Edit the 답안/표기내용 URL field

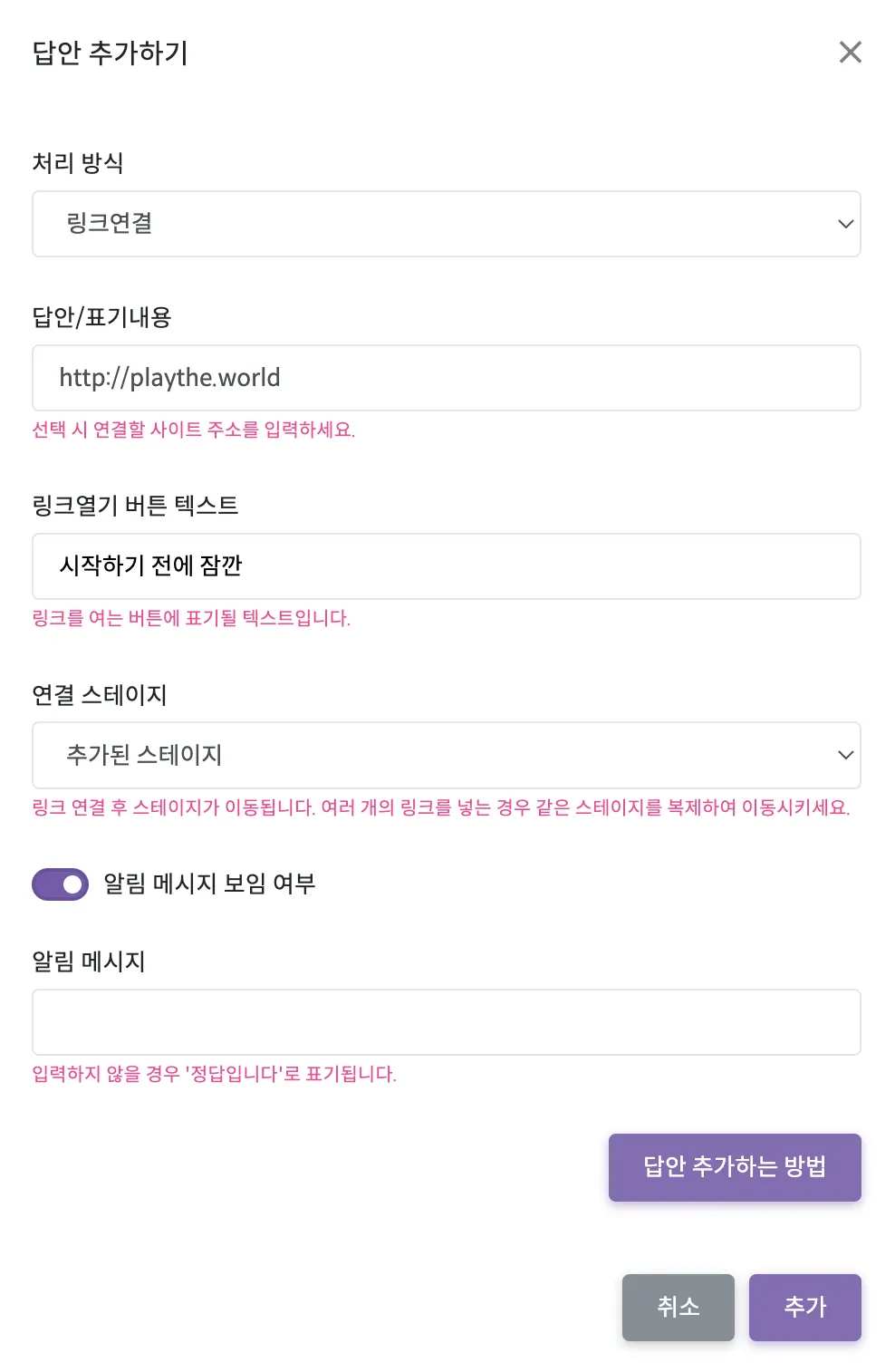click(446, 378)
